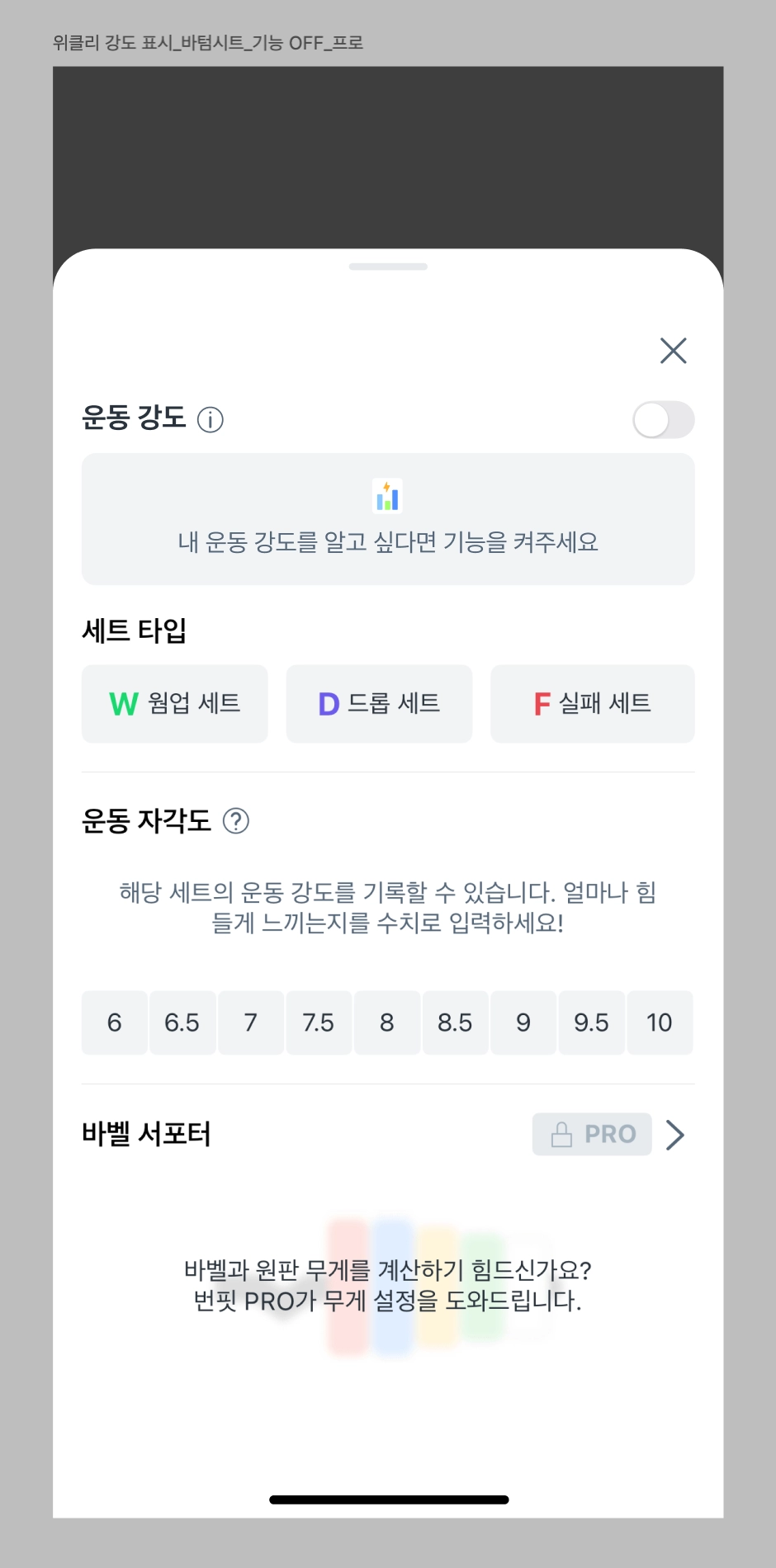Turn on the 운동 강도 switch

(x=663, y=420)
